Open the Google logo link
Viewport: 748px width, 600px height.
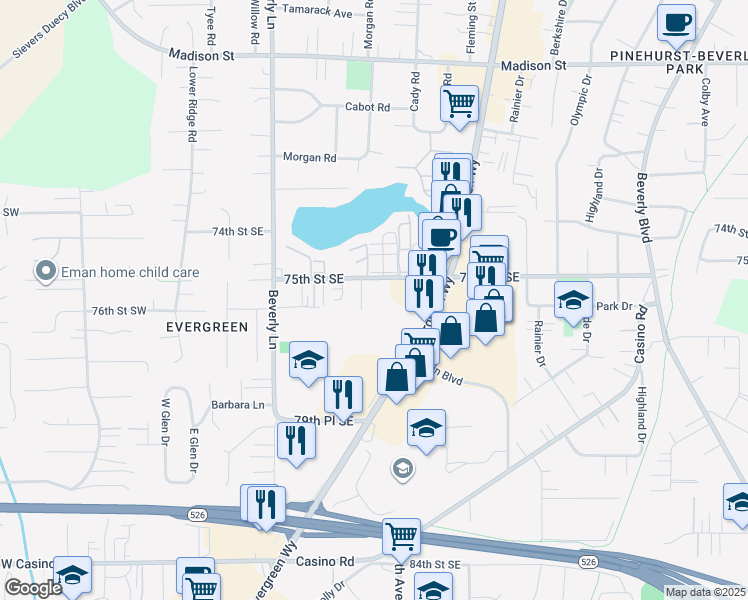point(32,588)
